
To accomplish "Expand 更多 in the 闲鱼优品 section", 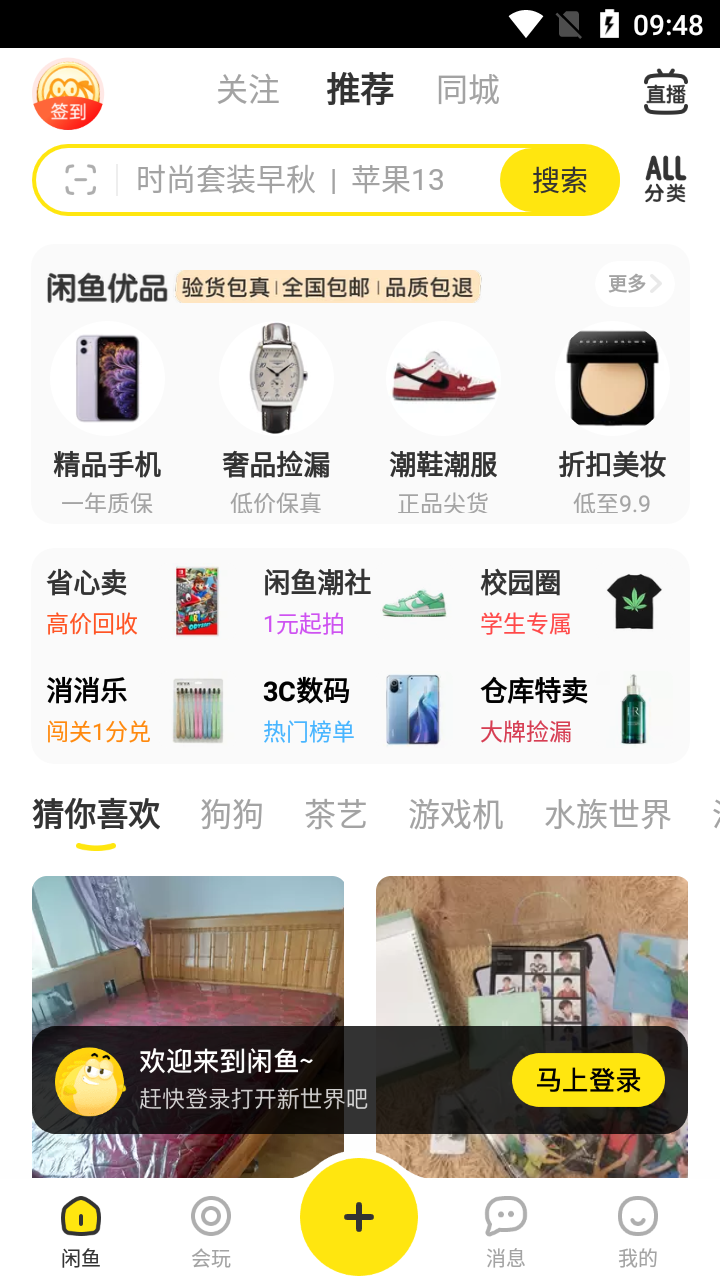I will click(632, 284).
